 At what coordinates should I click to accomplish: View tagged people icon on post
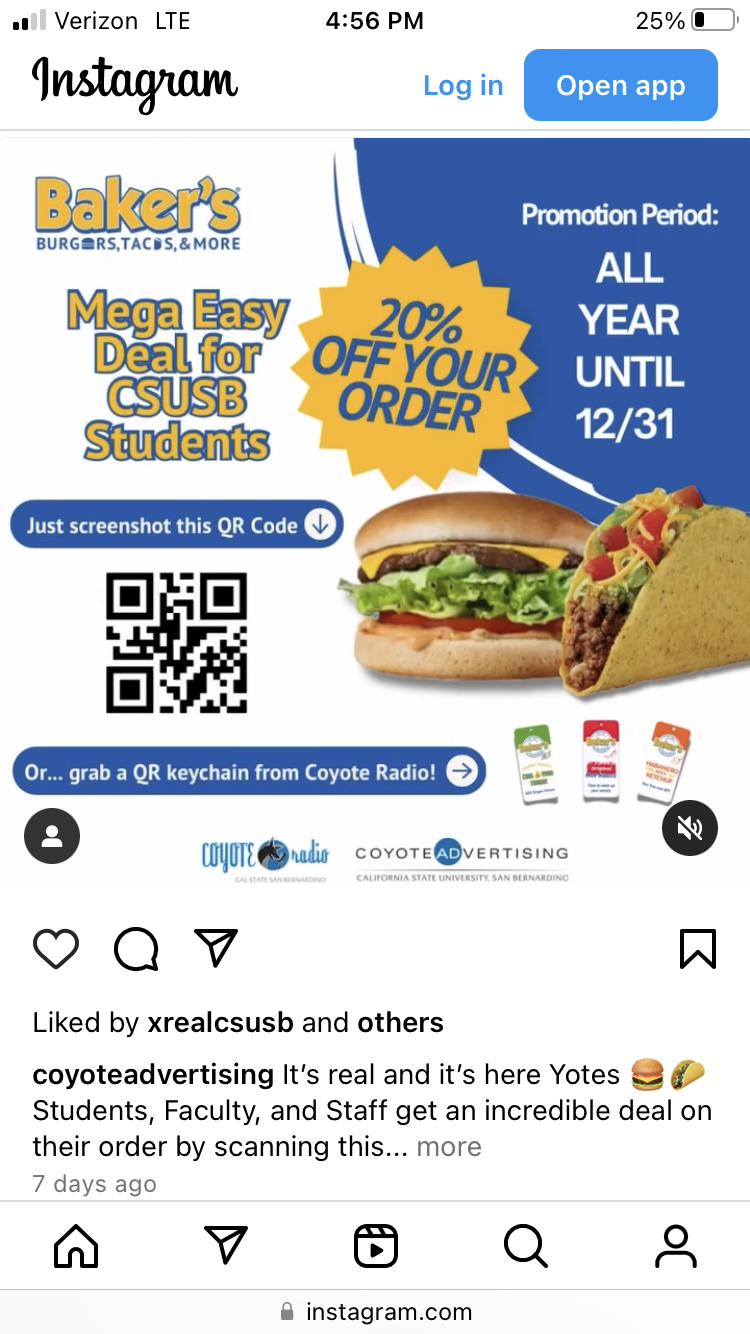pyautogui.click(x=52, y=836)
